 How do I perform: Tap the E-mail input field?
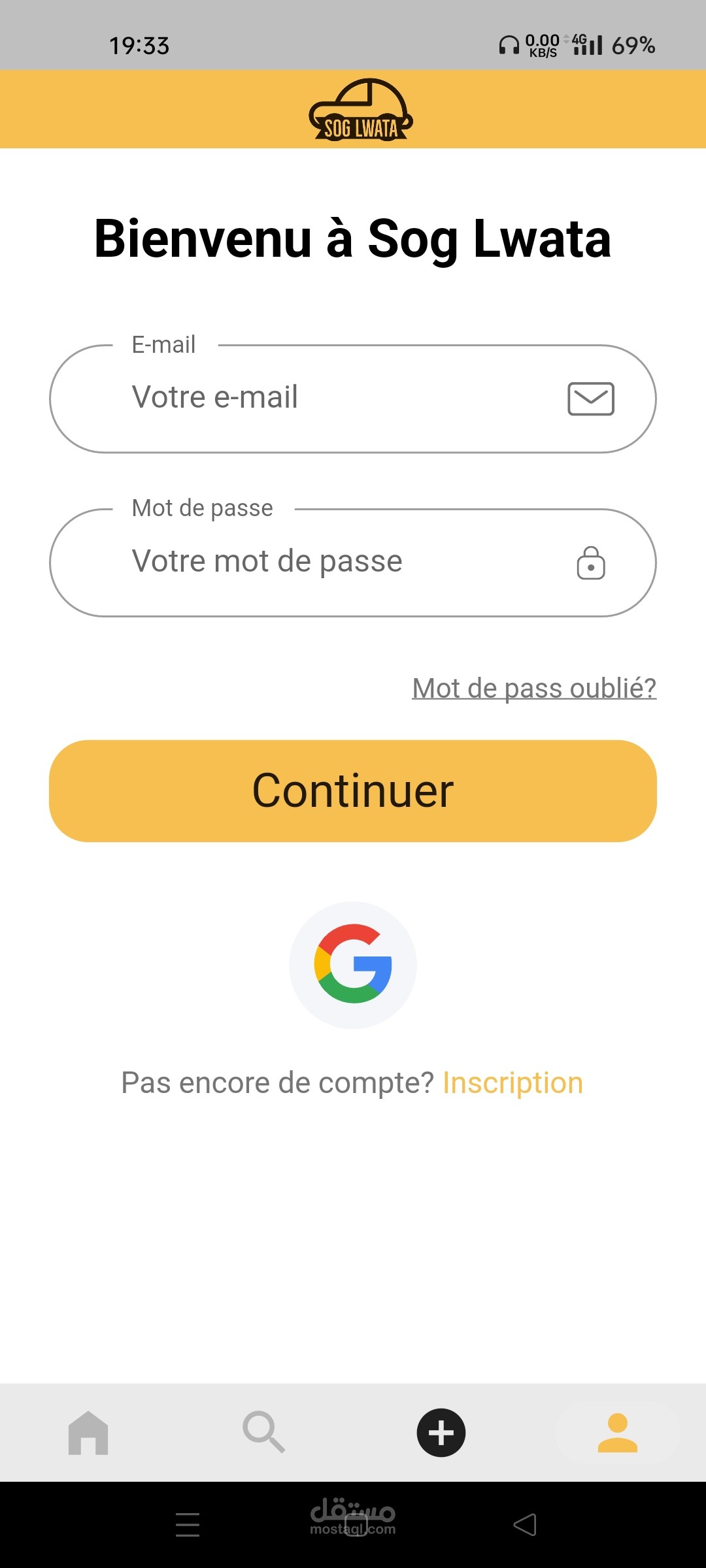pyautogui.click(x=340, y=399)
